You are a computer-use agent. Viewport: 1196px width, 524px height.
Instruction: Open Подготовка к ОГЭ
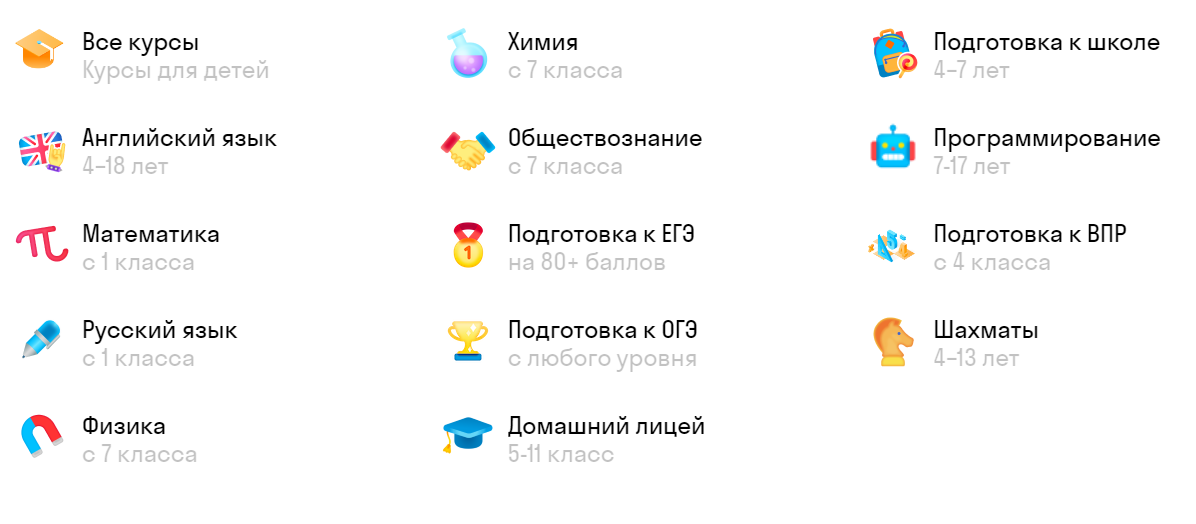click(602, 332)
